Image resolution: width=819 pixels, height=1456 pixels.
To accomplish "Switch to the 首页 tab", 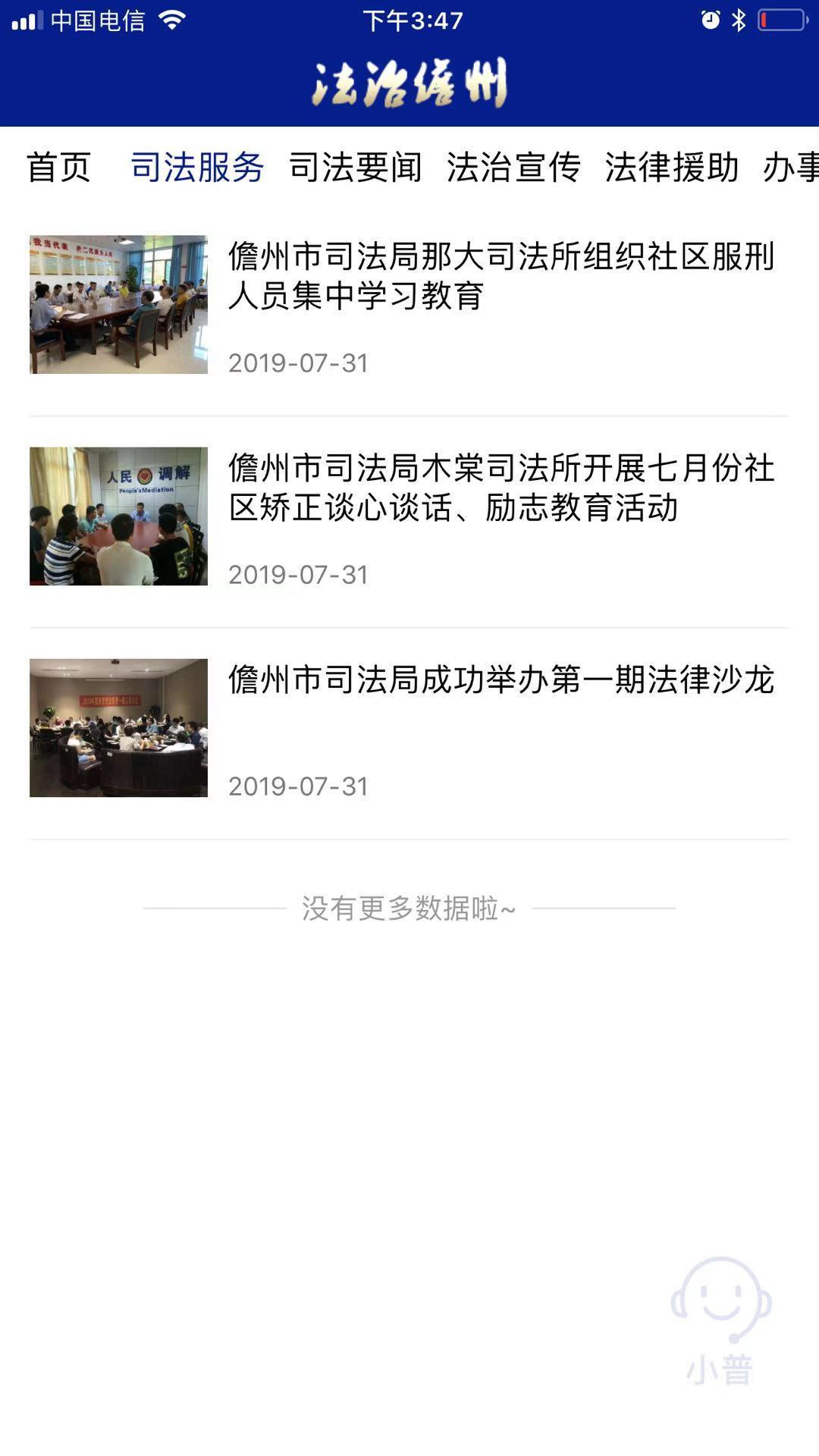I will [59, 171].
